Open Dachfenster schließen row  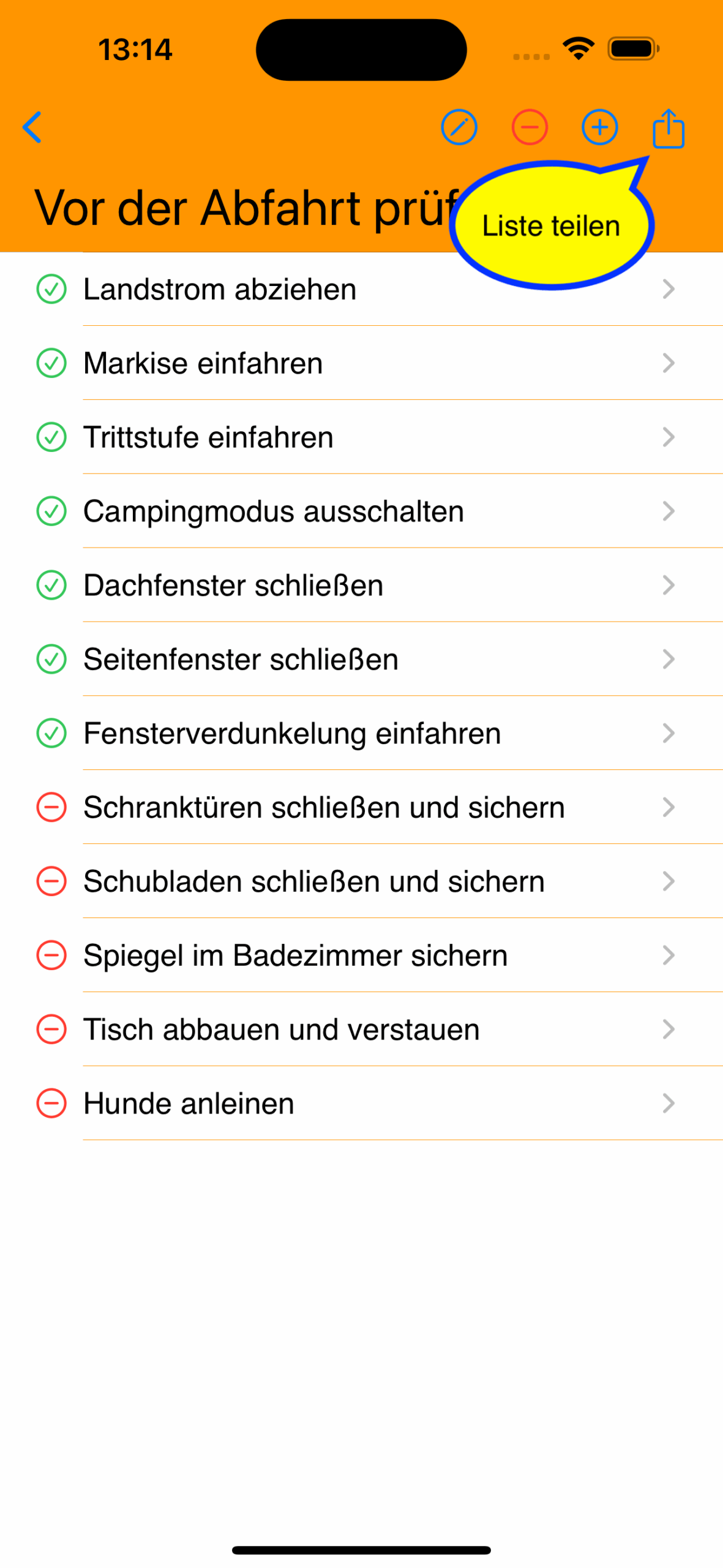coord(361,586)
